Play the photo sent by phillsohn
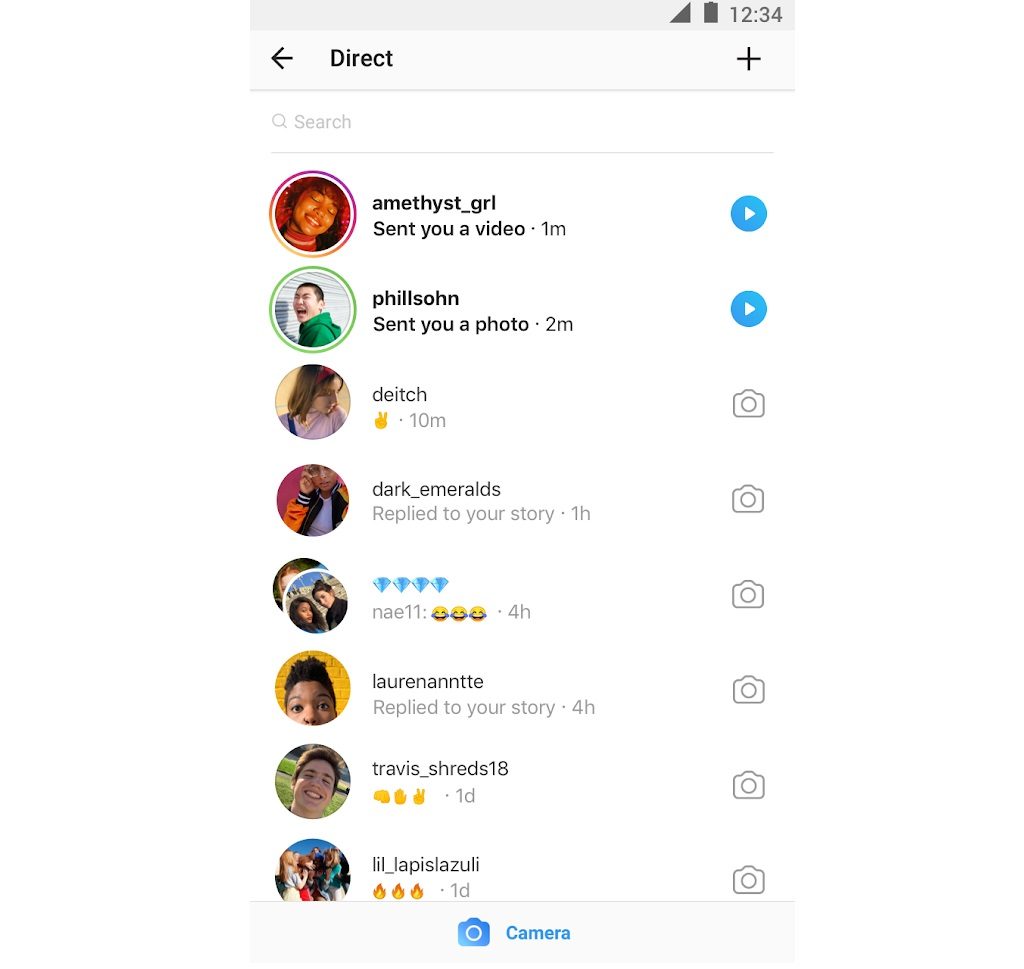 748,309
